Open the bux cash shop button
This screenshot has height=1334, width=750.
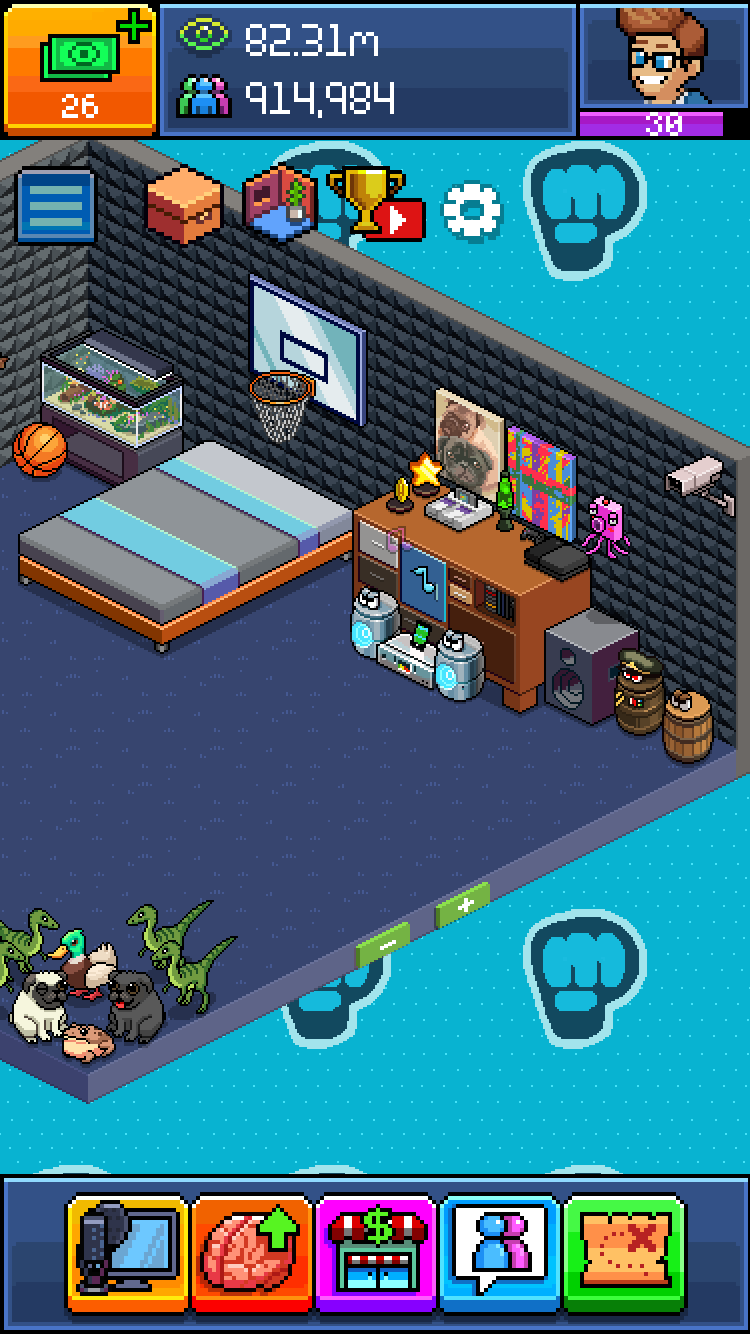pos(79,68)
